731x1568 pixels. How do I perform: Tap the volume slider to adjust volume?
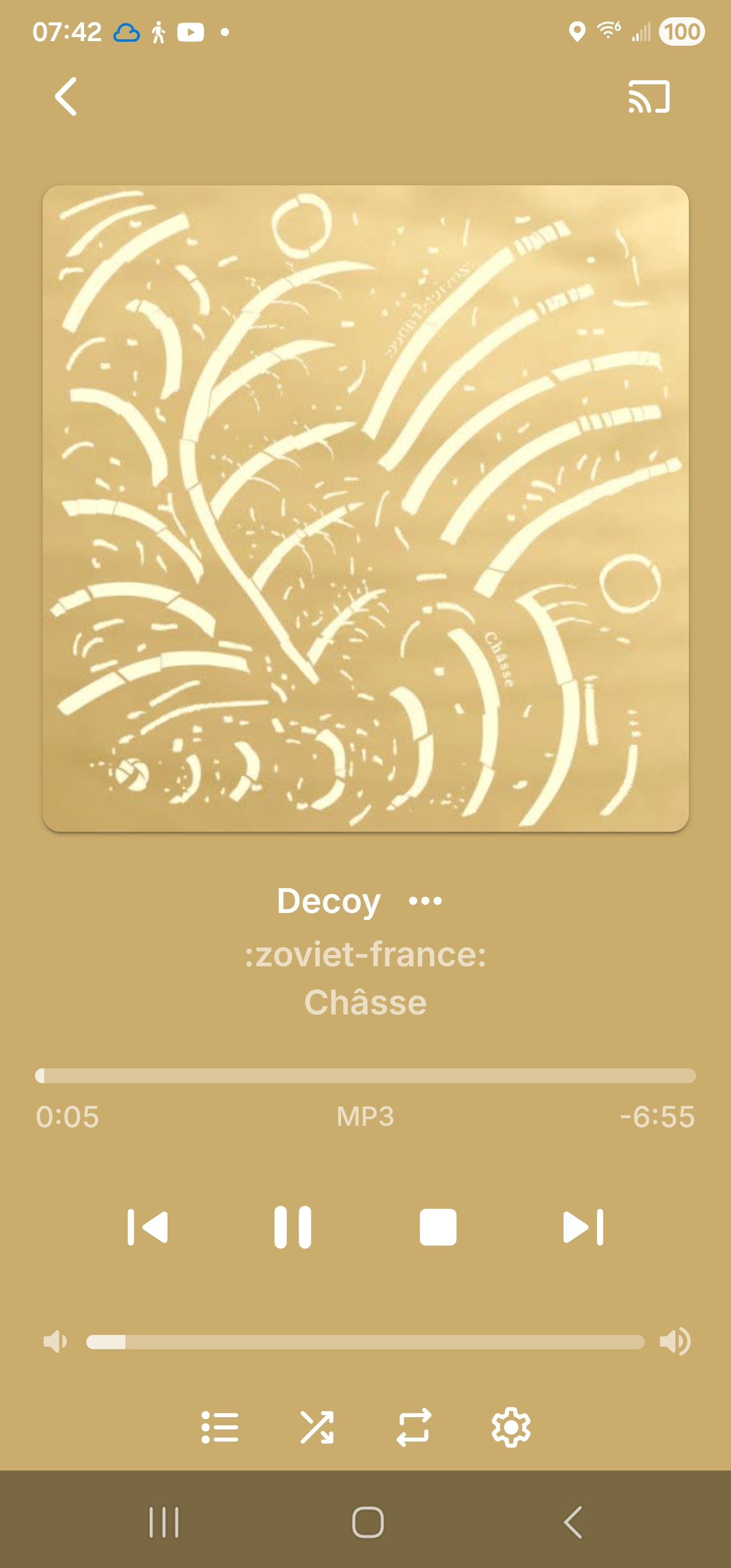[365, 1342]
